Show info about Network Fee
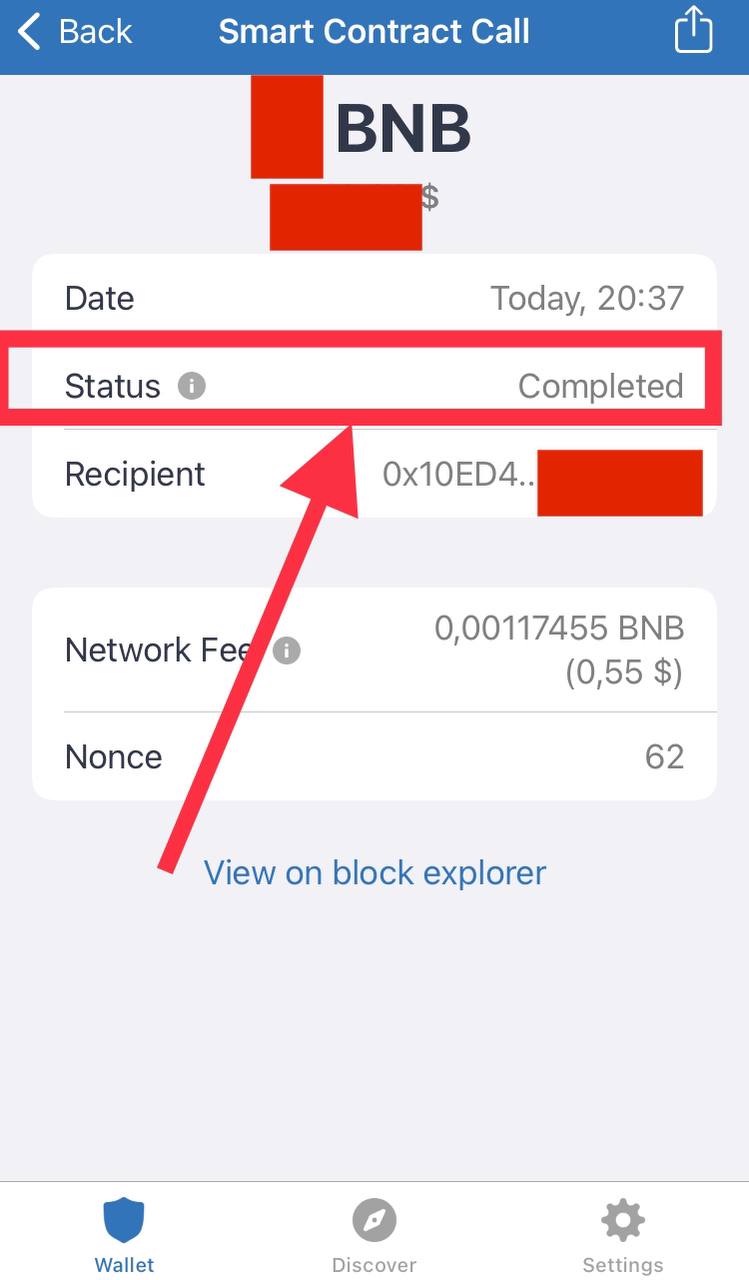This screenshot has height=1280, width=749. click(287, 651)
